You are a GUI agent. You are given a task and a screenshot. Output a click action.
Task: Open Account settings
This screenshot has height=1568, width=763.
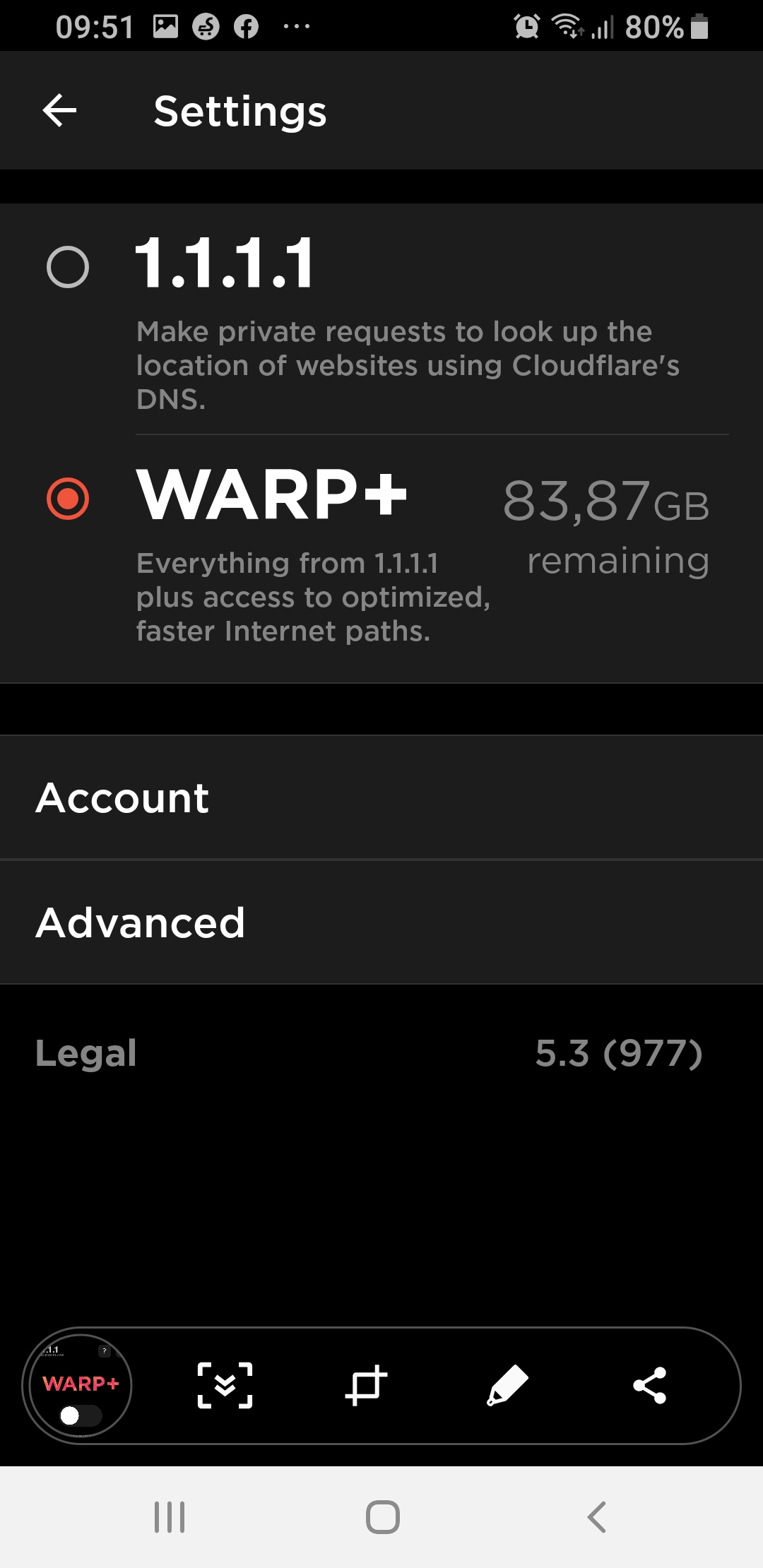point(381,798)
